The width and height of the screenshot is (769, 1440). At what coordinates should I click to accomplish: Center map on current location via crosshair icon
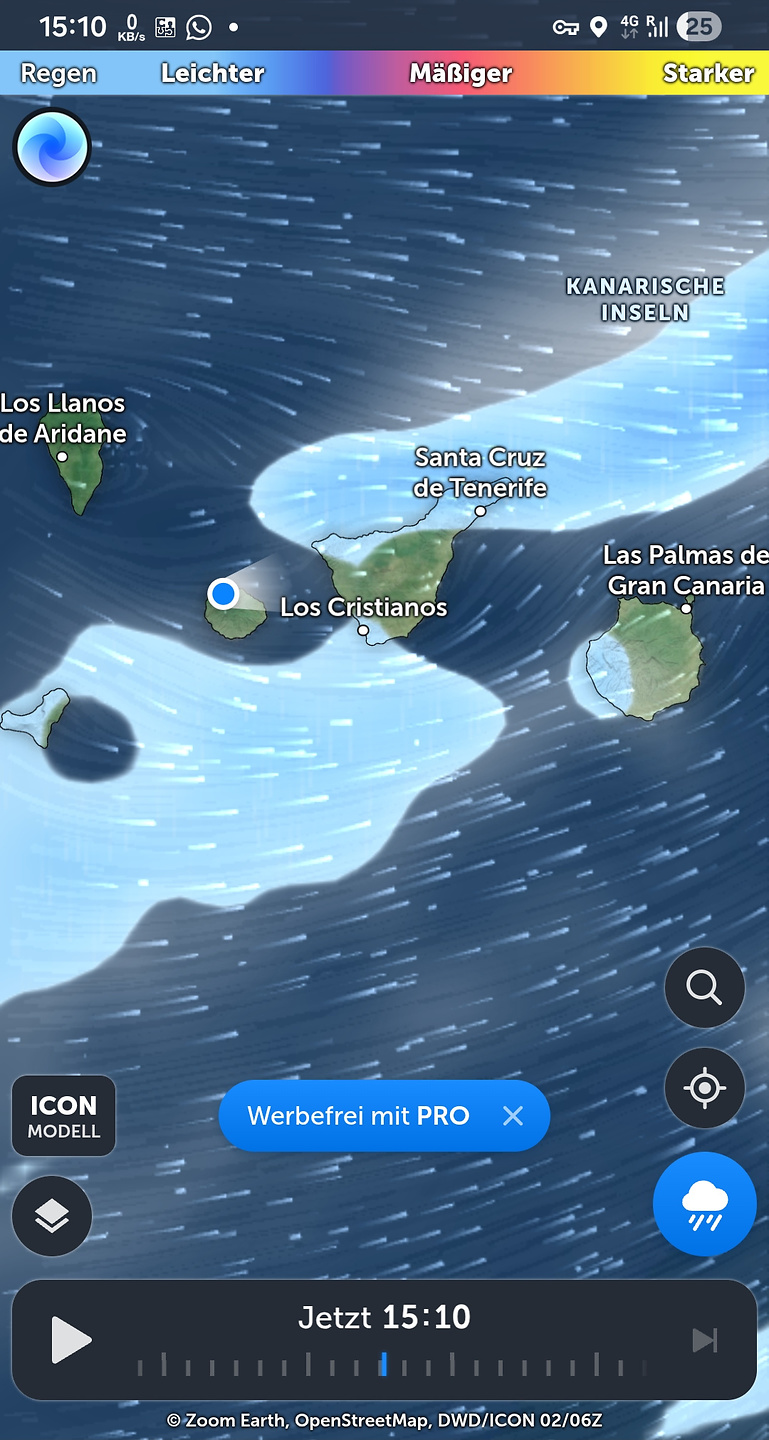(704, 1088)
